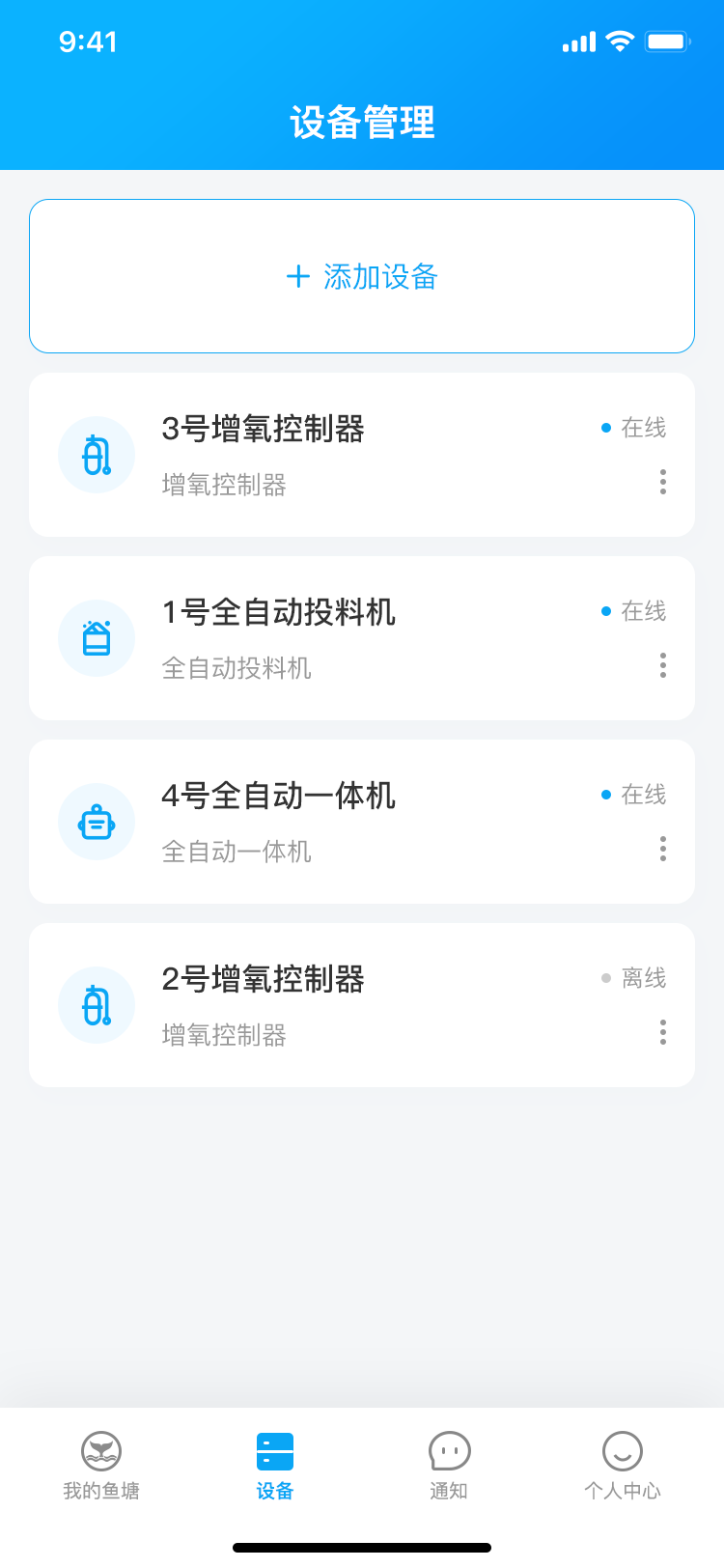Open more options for 4号全自动一体机
The image size is (724, 1568).
coord(663,849)
